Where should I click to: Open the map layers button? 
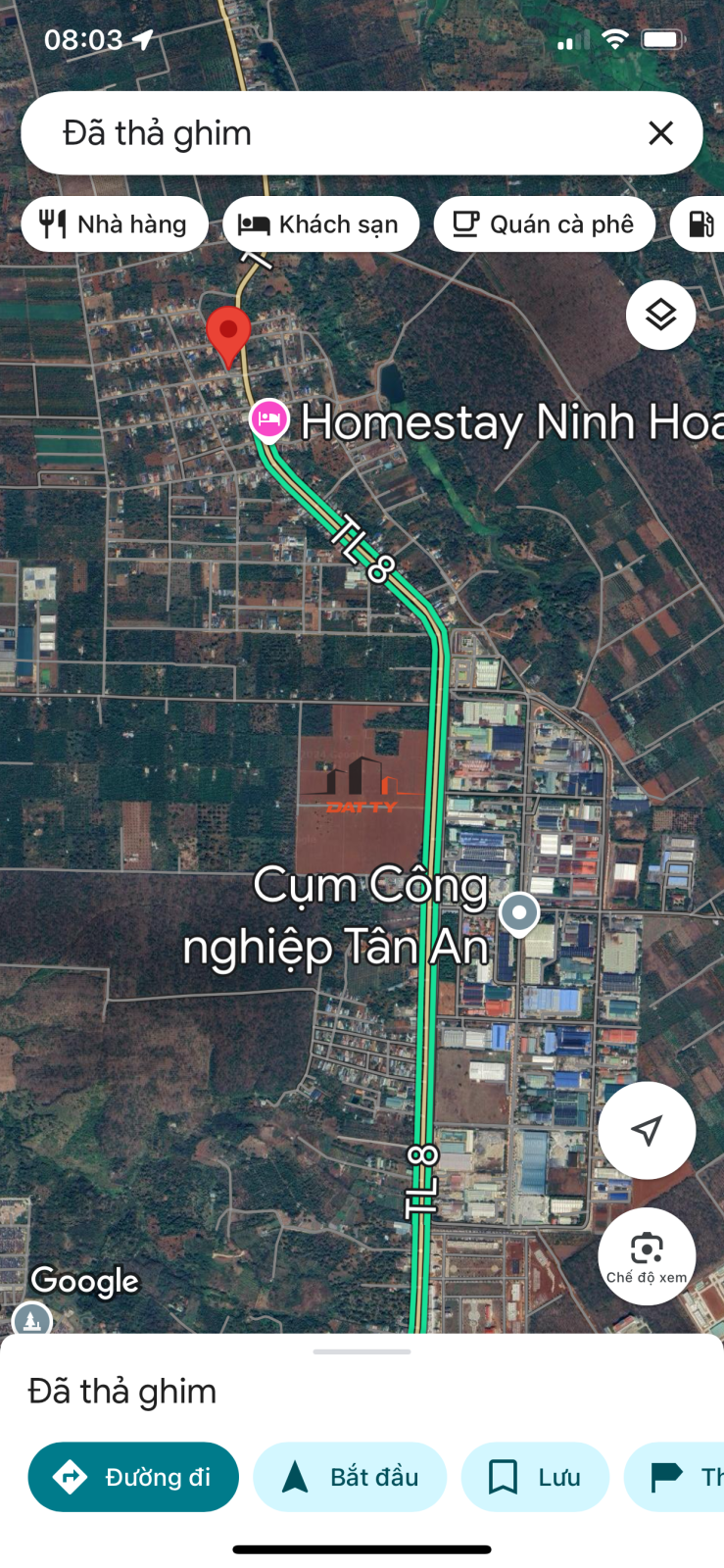click(661, 315)
